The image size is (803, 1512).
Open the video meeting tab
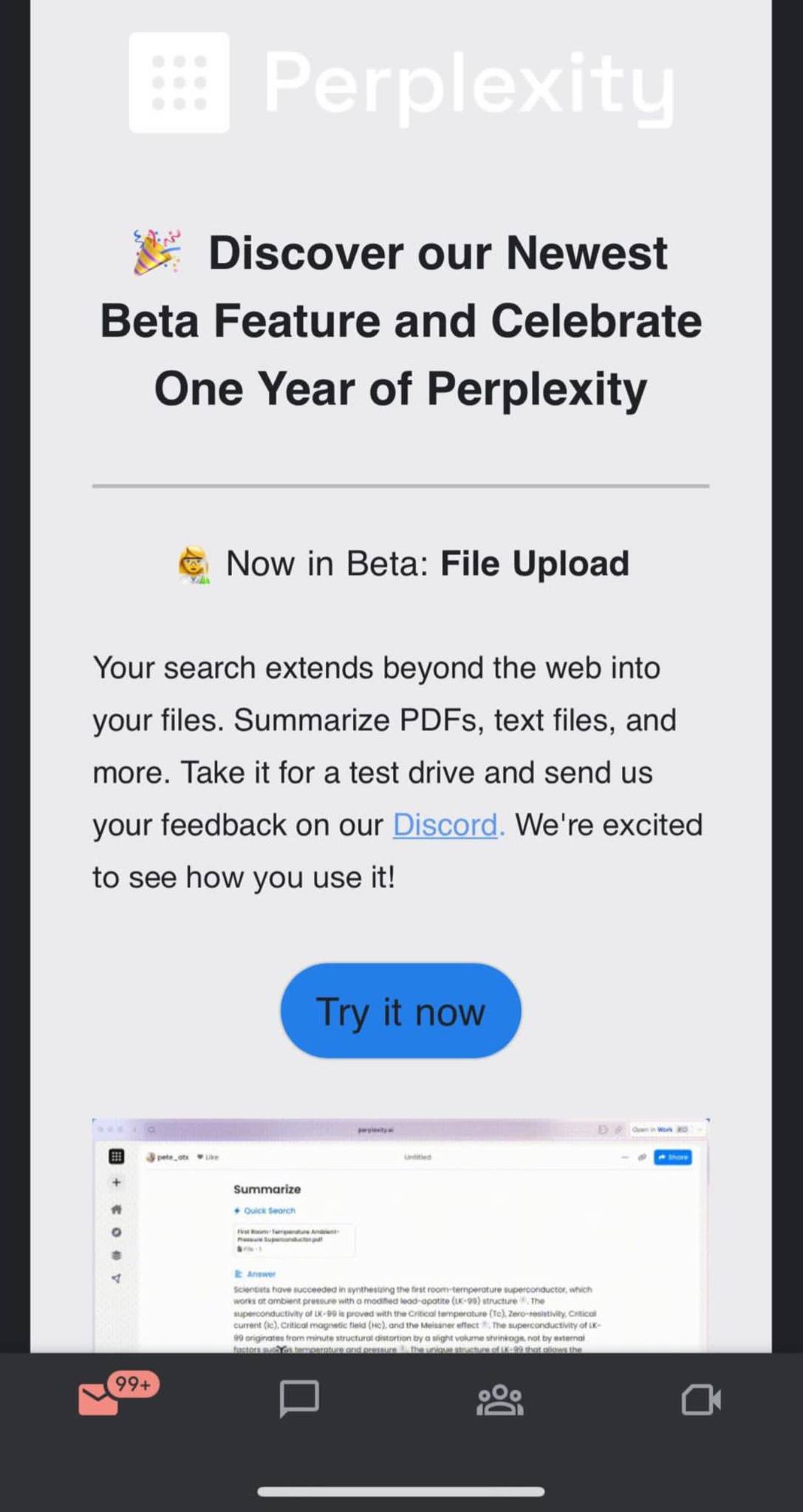coord(701,1399)
